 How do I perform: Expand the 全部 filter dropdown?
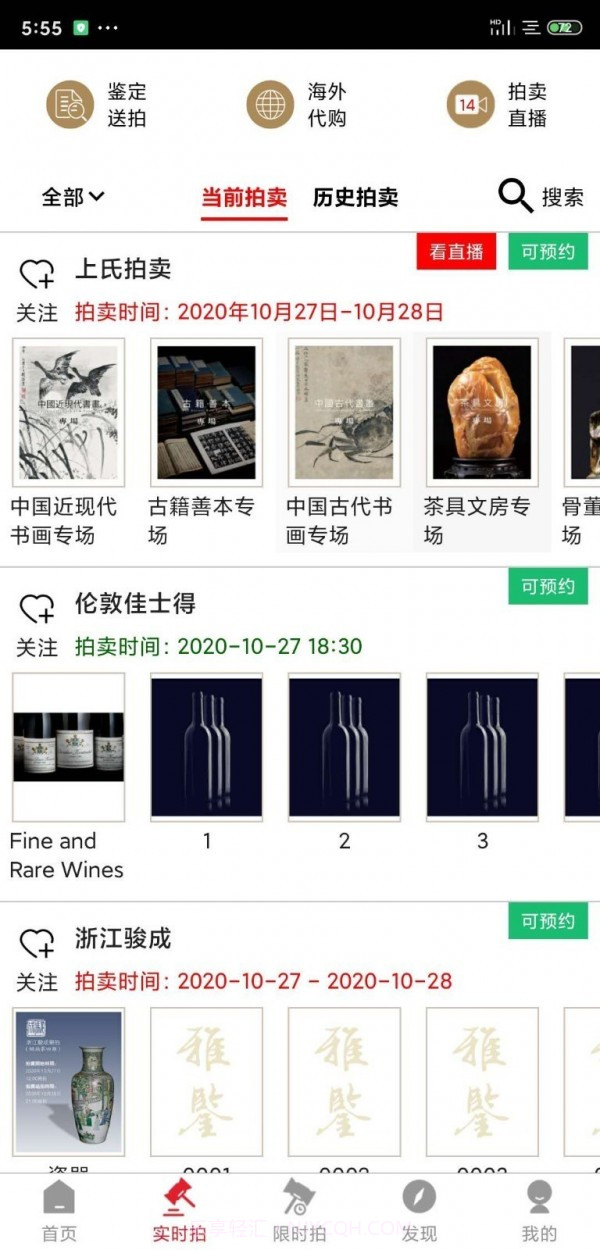point(73,197)
